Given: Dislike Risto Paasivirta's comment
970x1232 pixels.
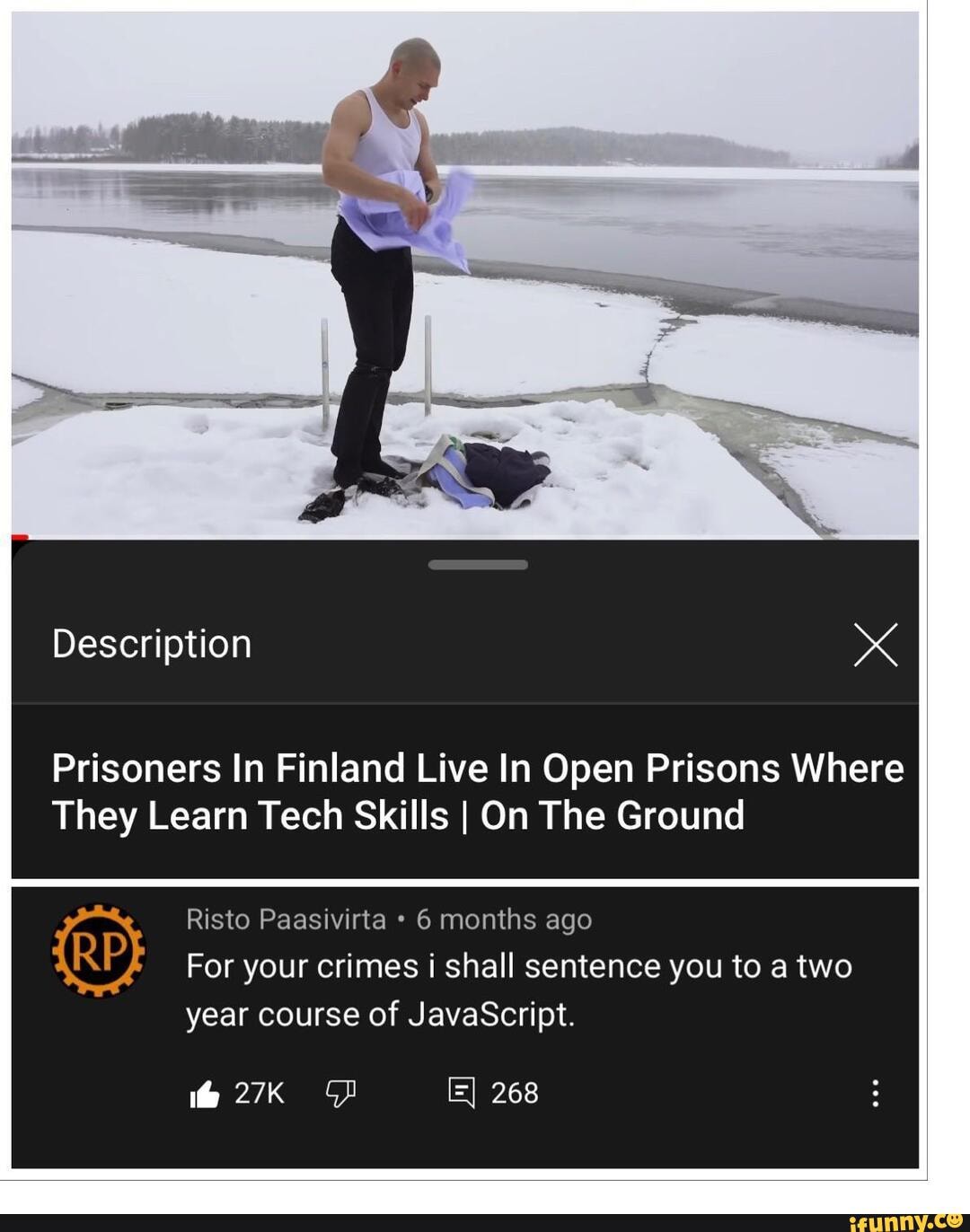Looking at the screenshot, I should (339, 1092).
